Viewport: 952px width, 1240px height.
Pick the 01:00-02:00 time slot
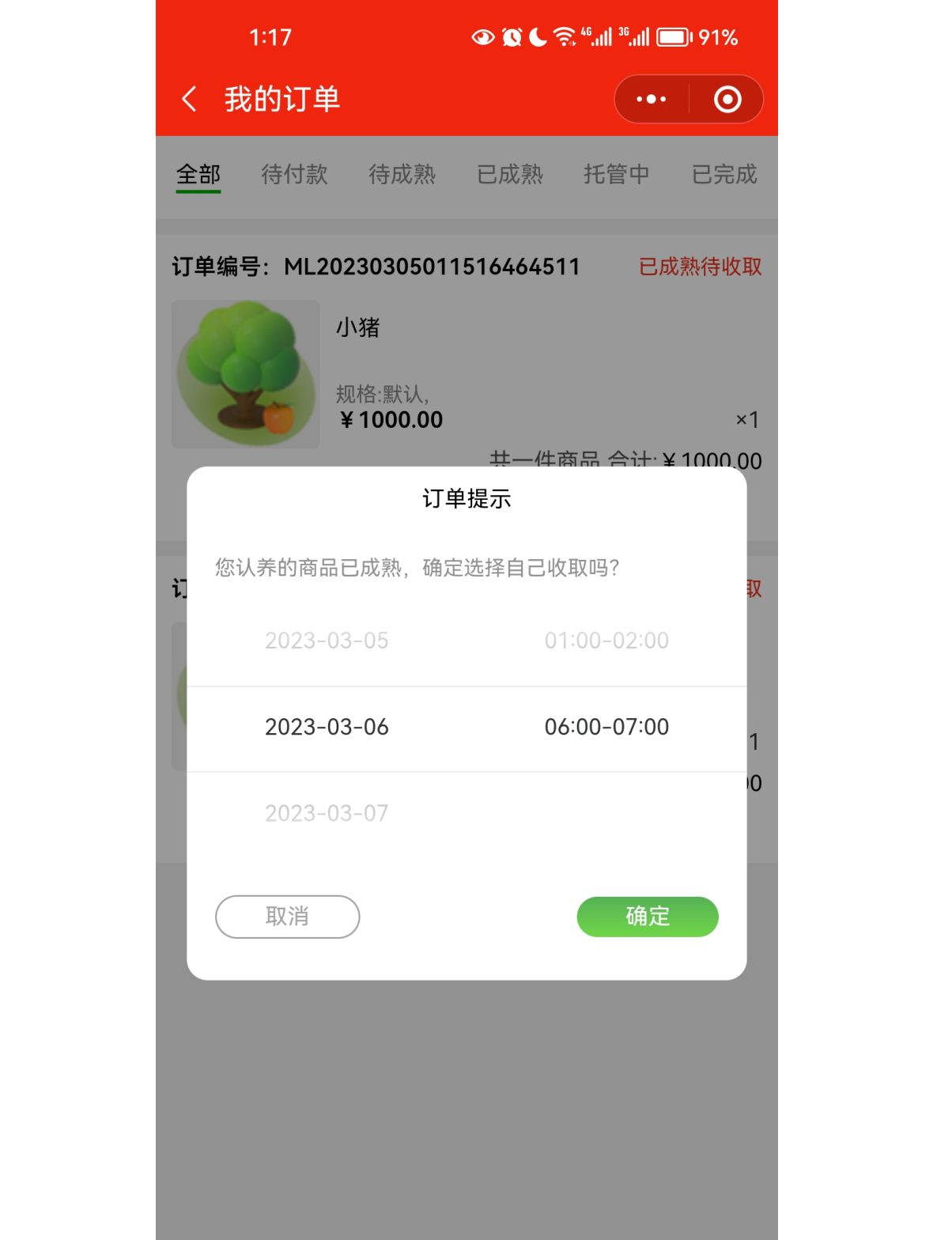click(x=606, y=641)
